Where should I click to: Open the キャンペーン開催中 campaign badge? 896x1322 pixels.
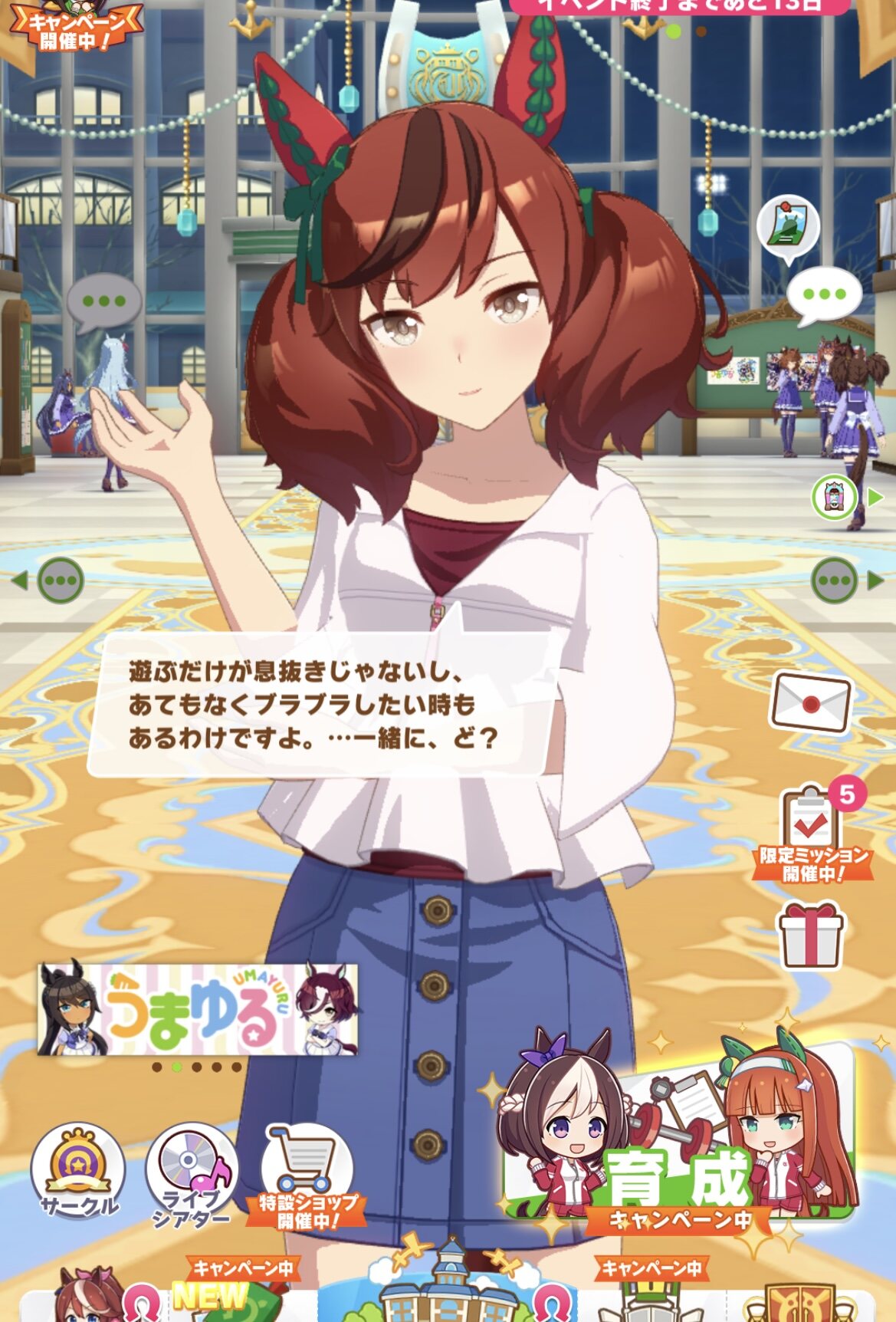coord(75,26)
